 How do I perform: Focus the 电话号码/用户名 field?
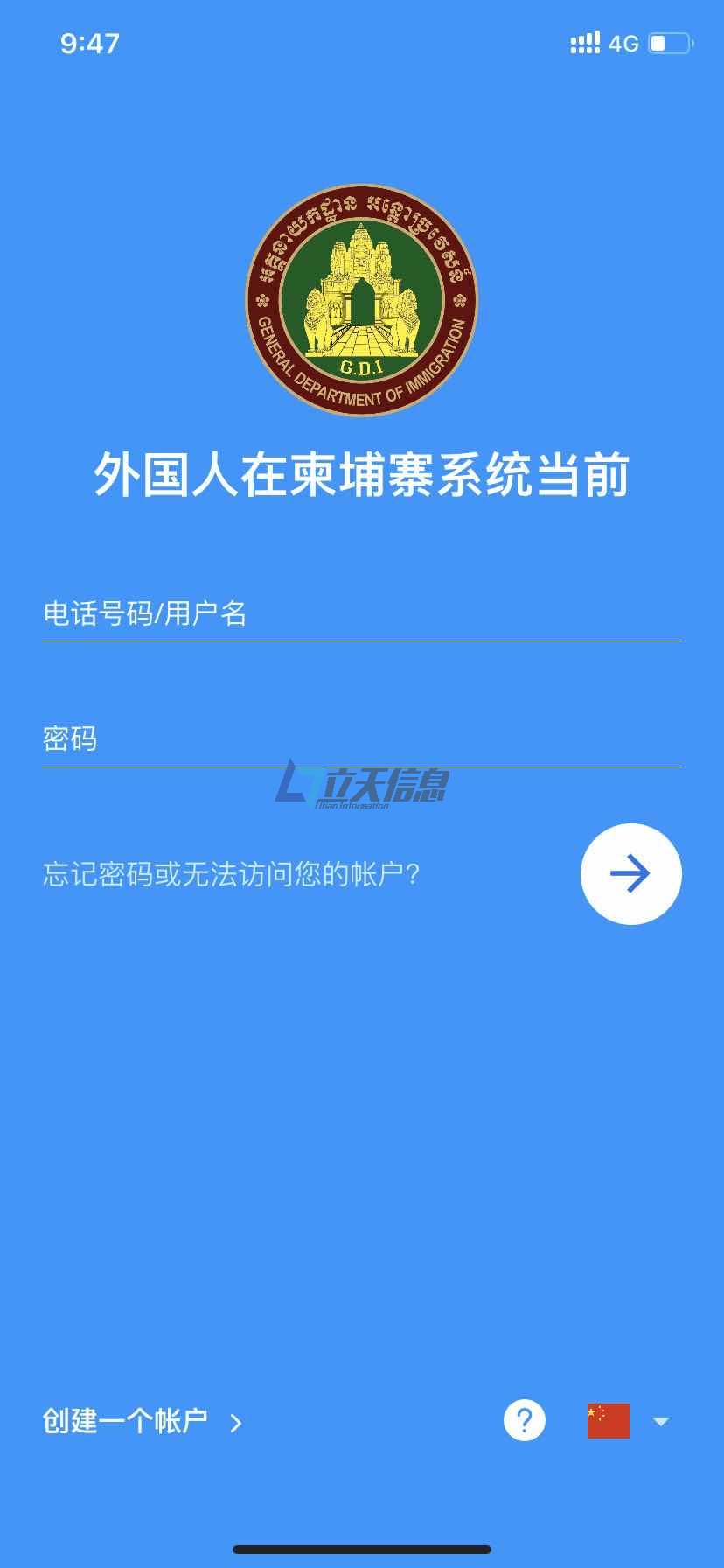point(361,613)
